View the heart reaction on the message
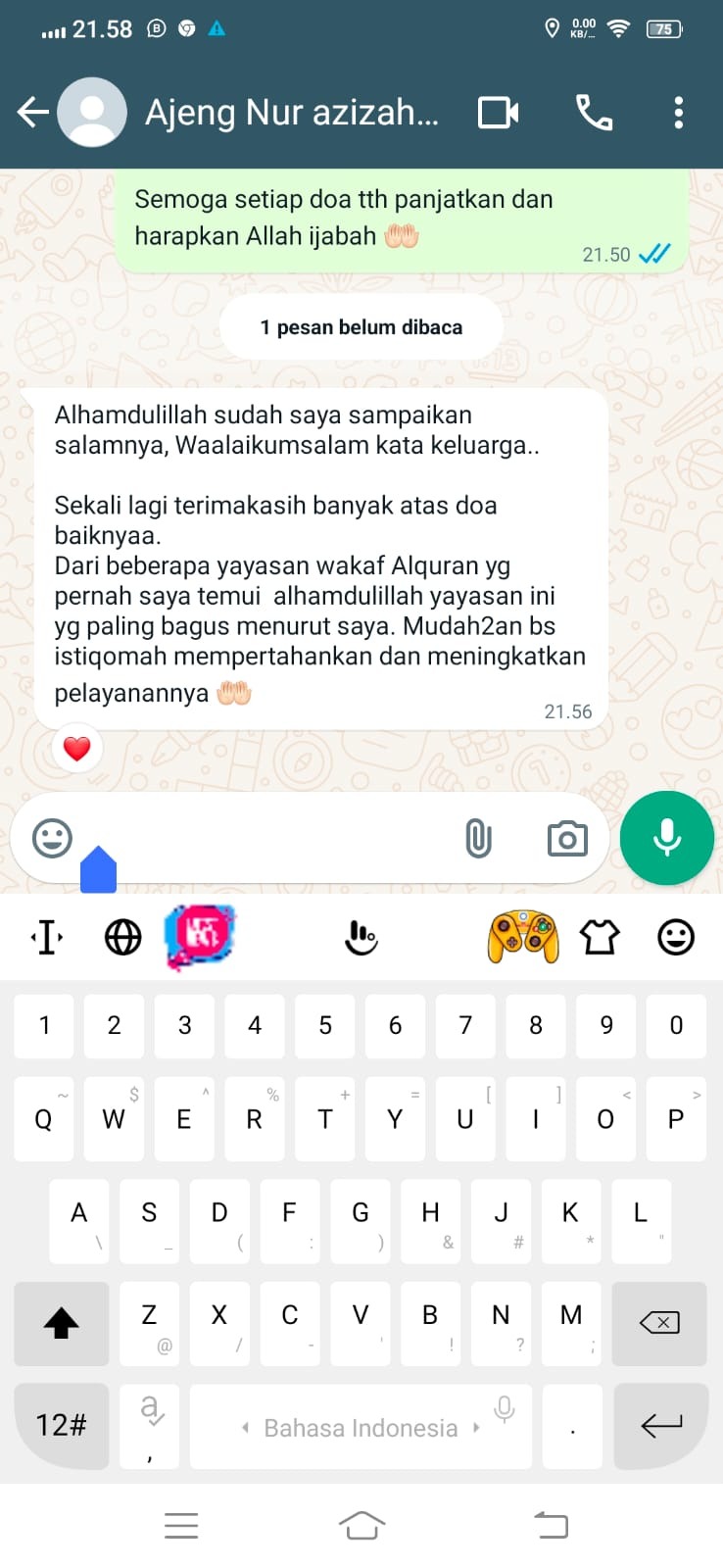 point(76,750)
